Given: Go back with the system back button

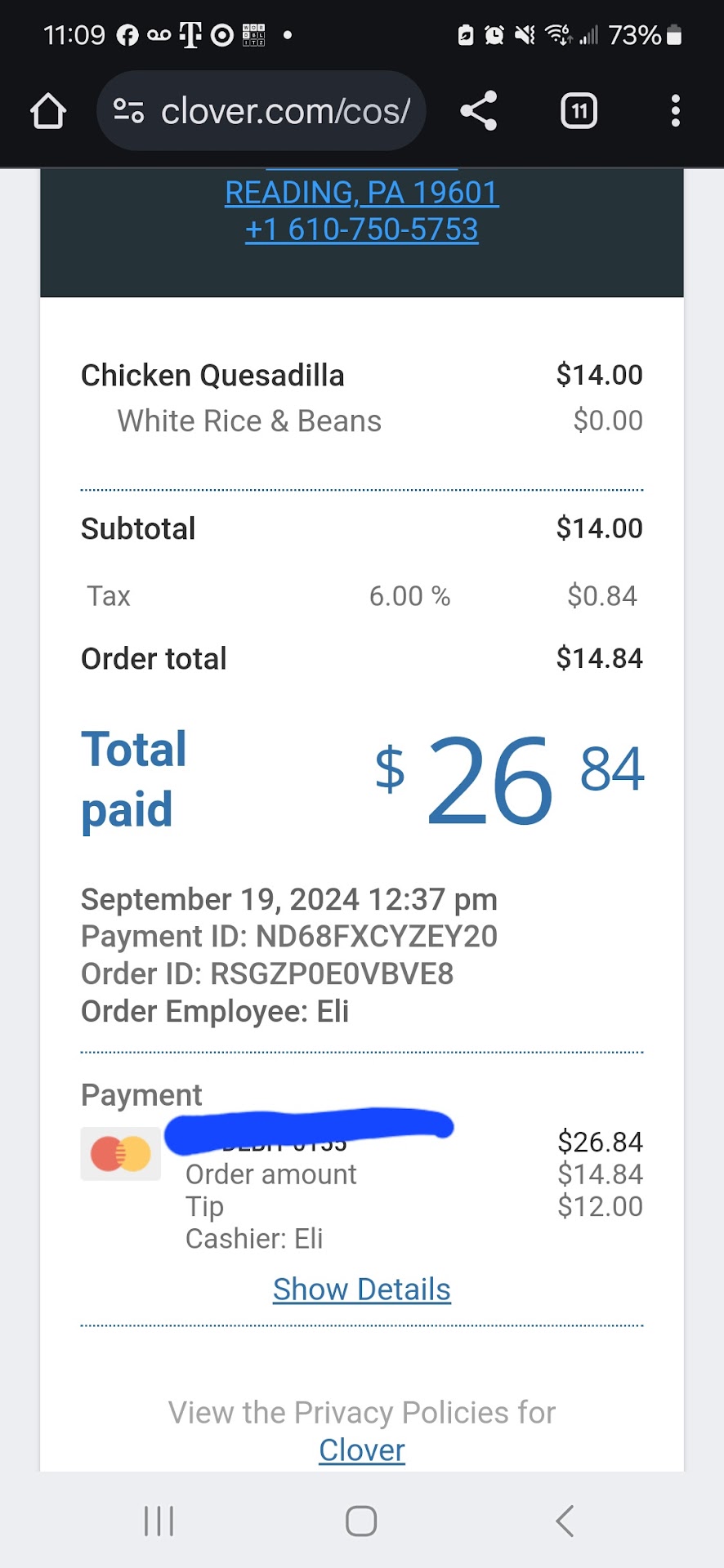Looking at the screenshot, I should [564, 1521].
